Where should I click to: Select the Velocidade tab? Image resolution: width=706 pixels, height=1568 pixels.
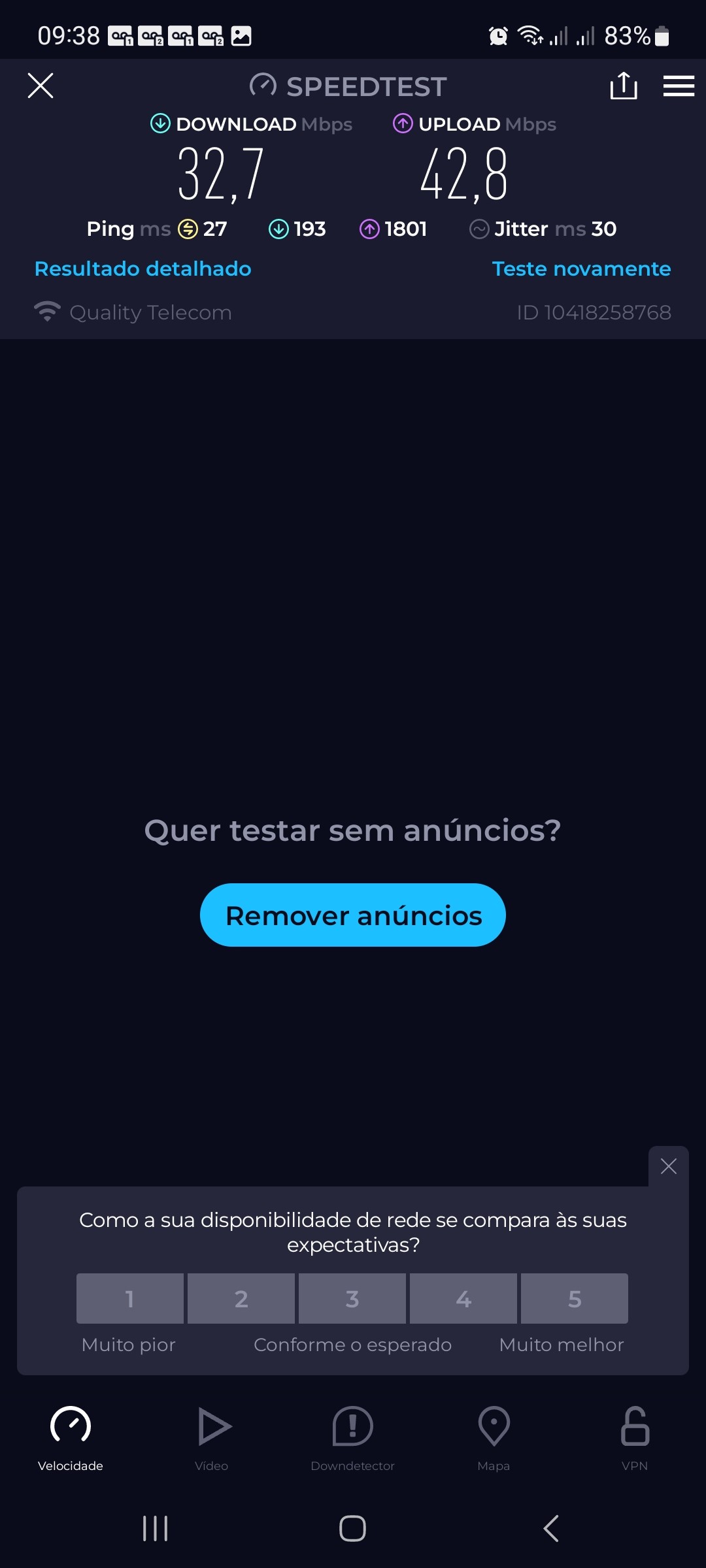(x=71, y=1437)
